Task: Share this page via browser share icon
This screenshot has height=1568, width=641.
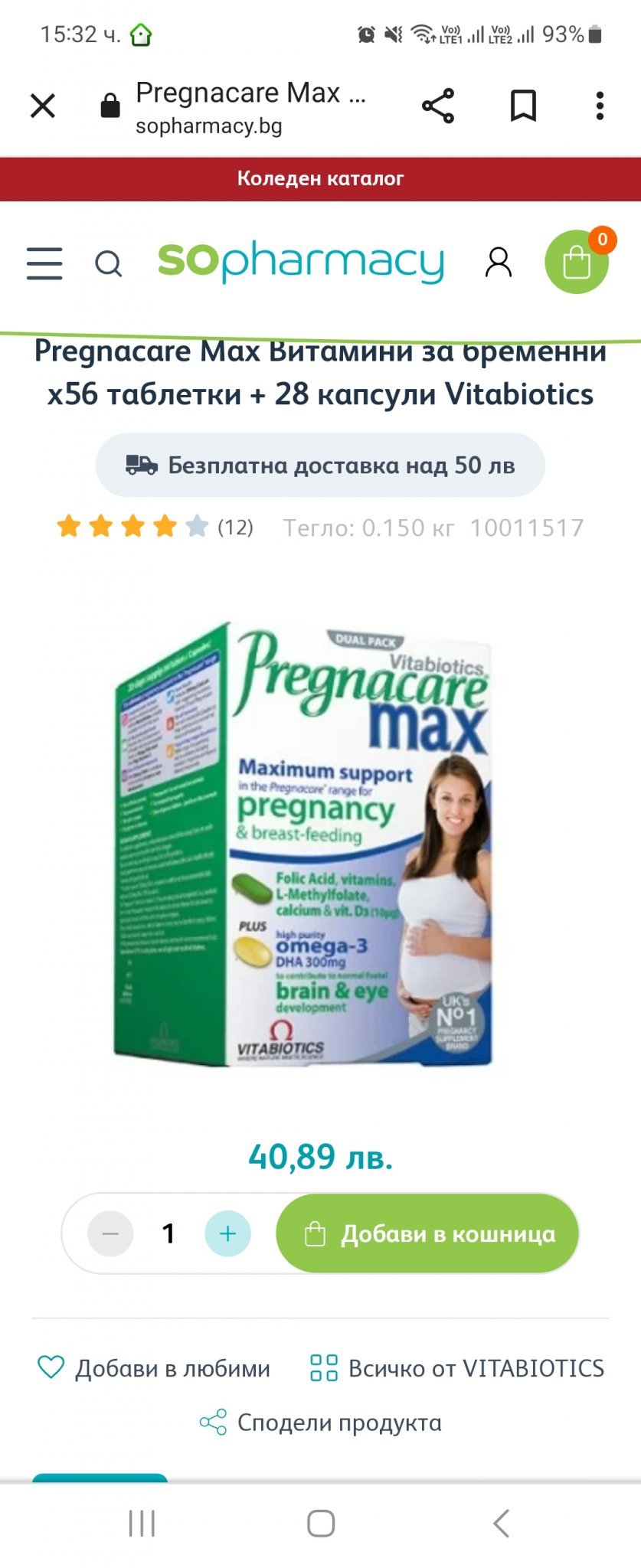Action: point(438,106)
